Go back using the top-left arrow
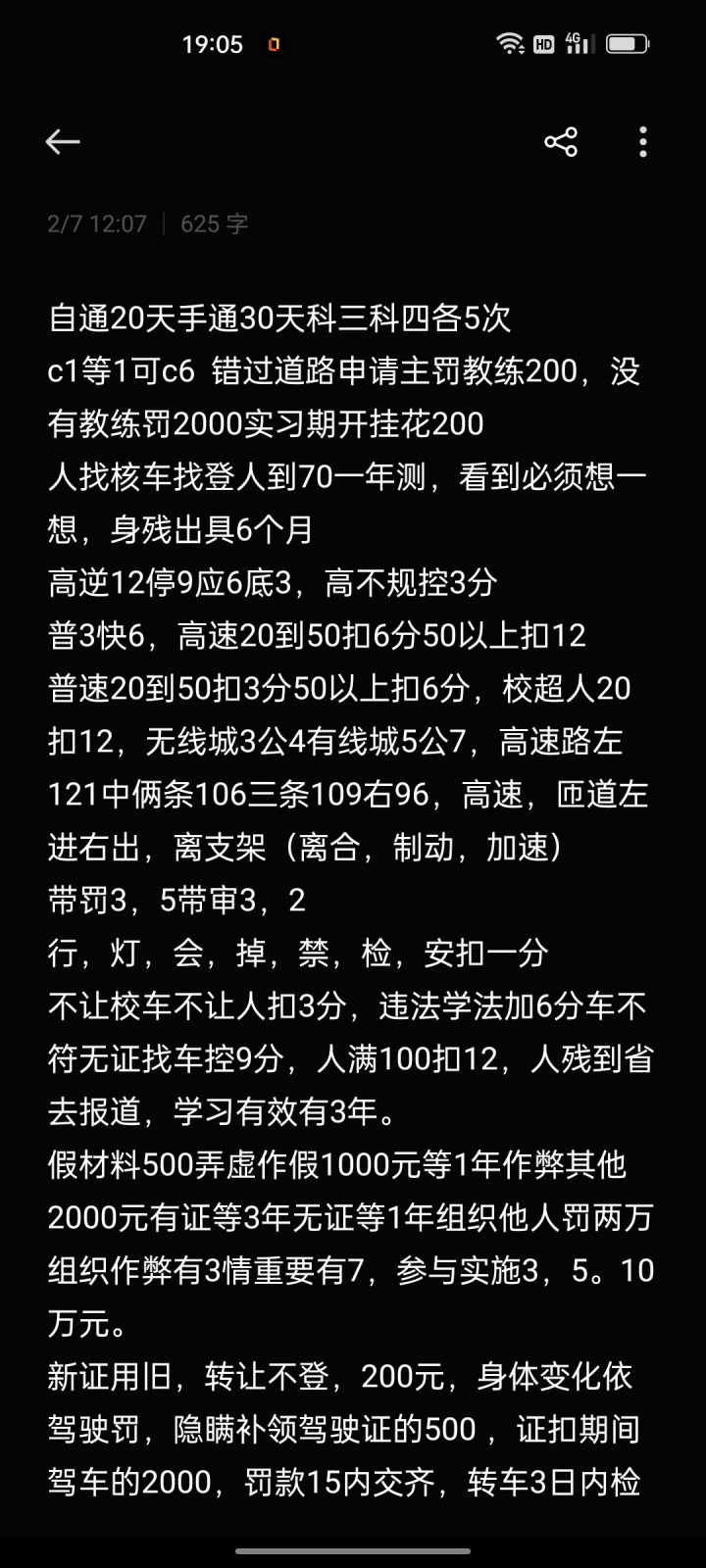 63,142
